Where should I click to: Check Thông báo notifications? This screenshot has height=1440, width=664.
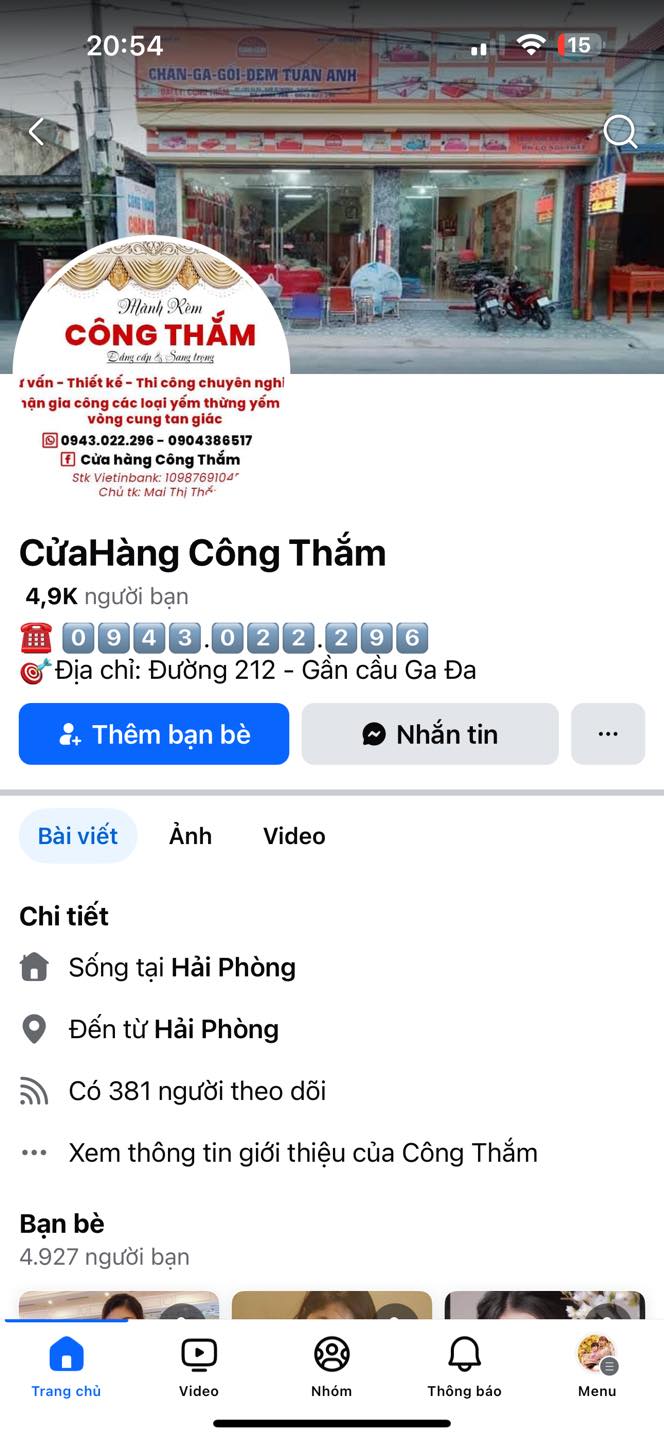tap(464, 1367)
